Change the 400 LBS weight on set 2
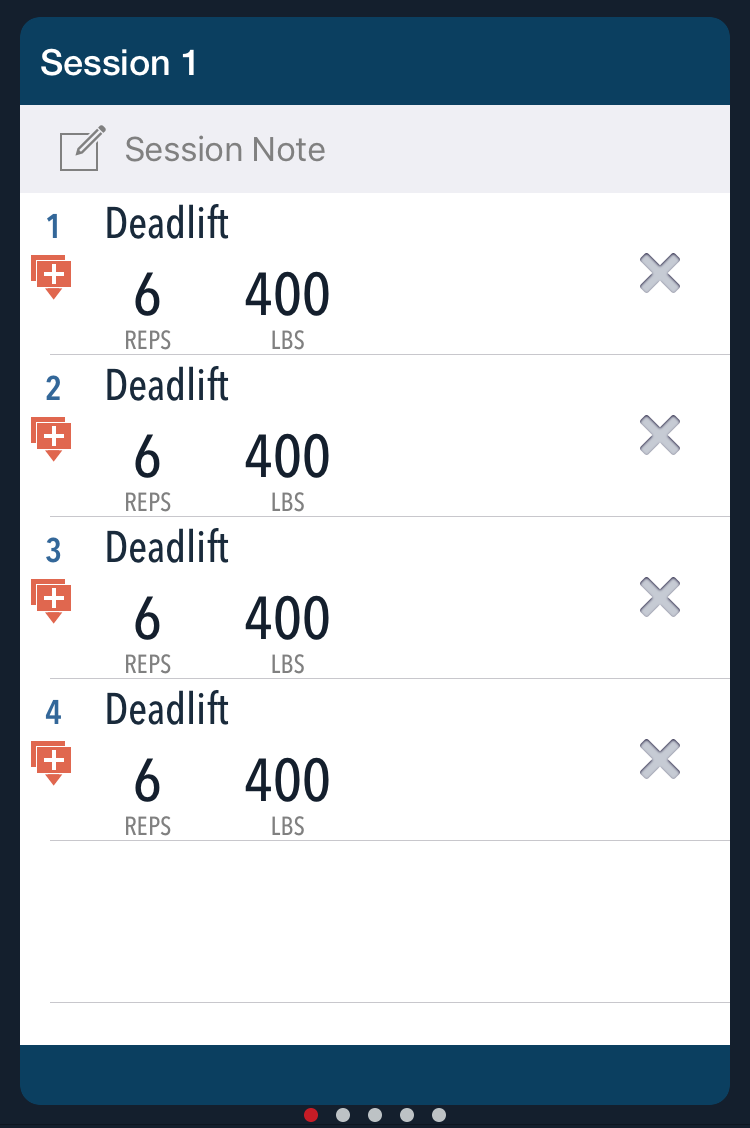Viewport: 750px width, 1128px height. click(x=287, y=458)
